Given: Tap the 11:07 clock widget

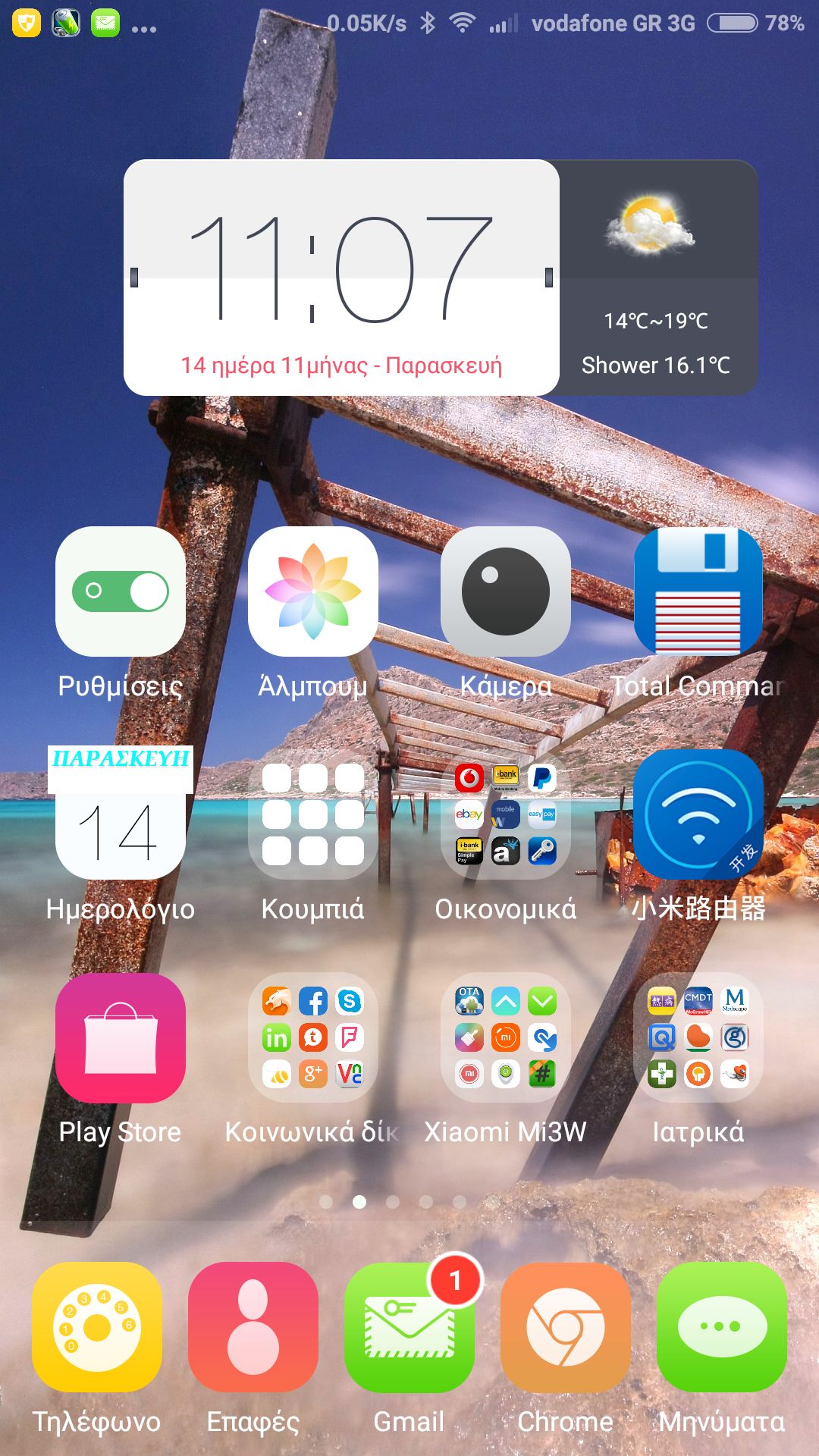Looking at the screenshot, I should [x=341, y=277].
